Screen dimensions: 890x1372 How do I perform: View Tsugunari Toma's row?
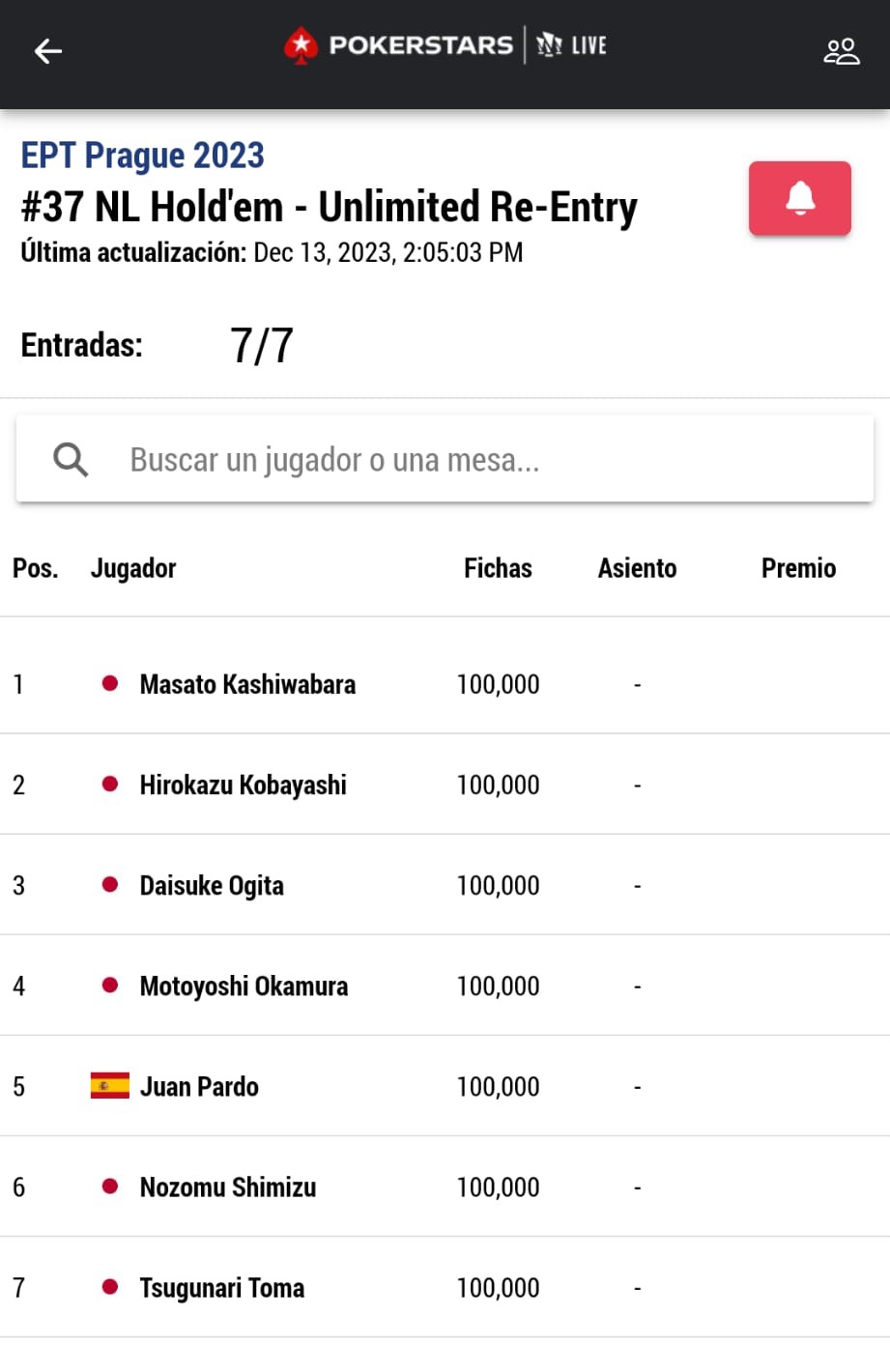tap(222, 1287)
